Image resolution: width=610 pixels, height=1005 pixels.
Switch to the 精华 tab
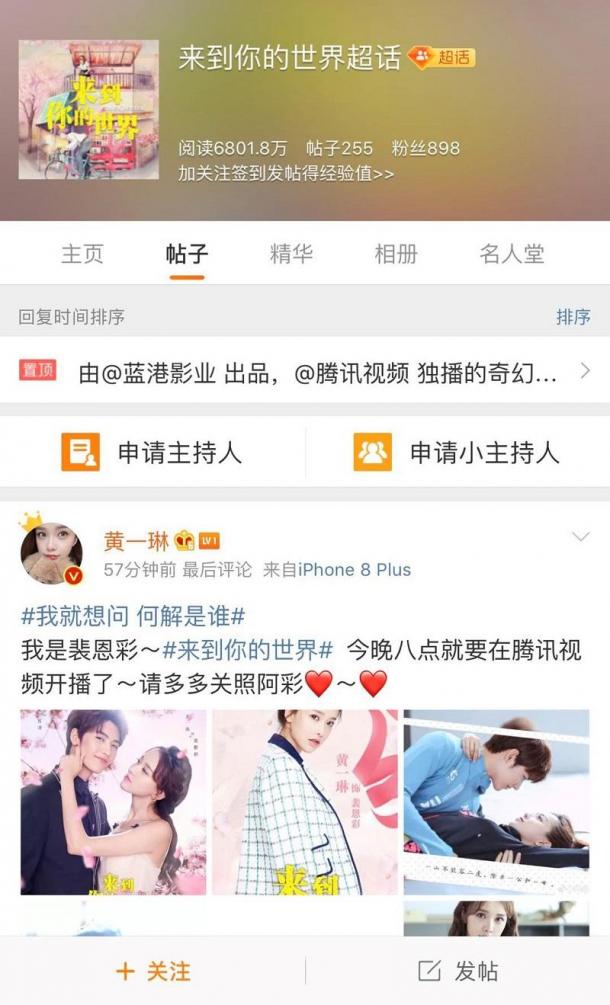click(x=292, y=254)
